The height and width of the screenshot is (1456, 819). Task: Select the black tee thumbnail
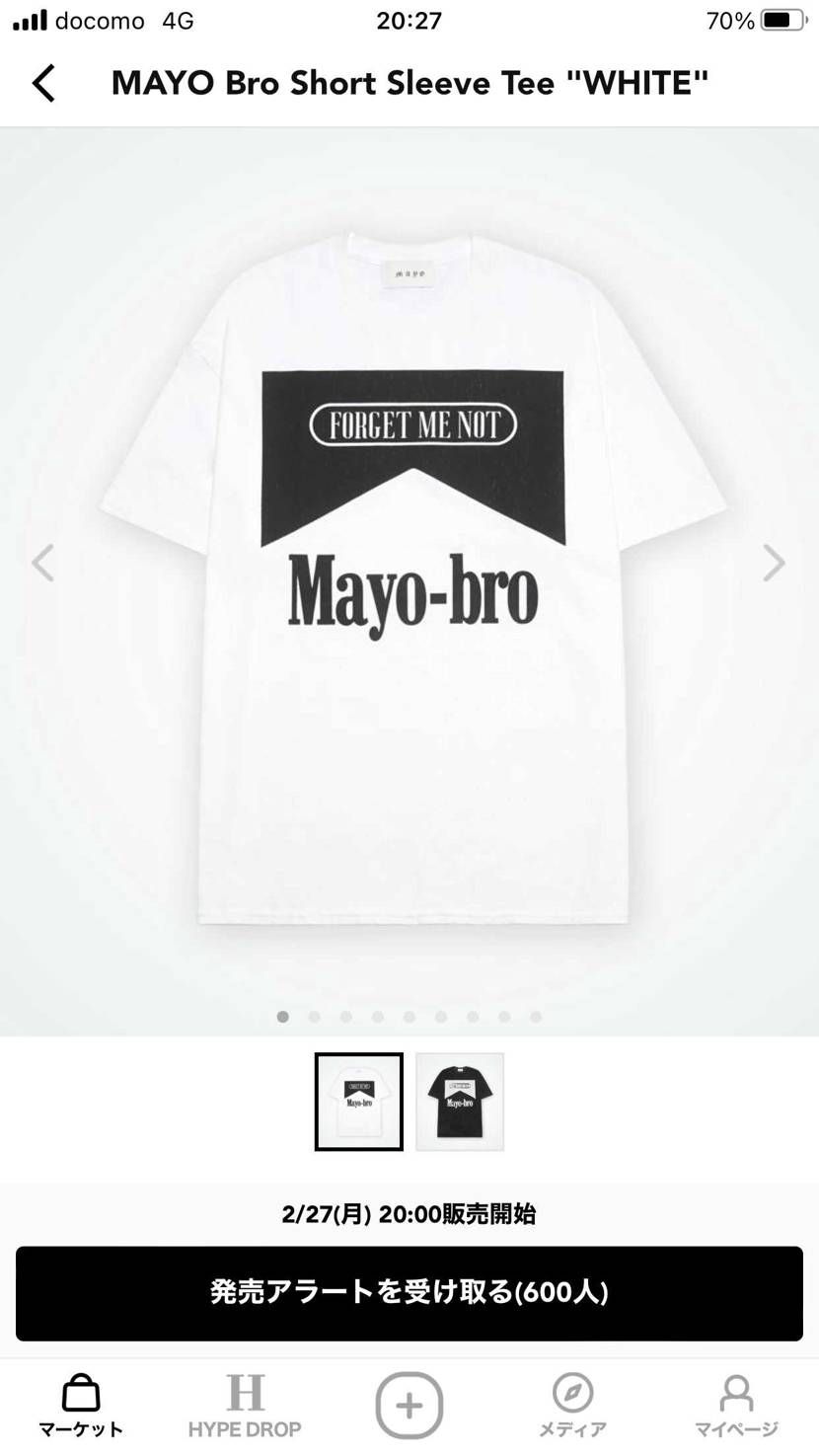pyautogui.click(x=460, y=1102)
